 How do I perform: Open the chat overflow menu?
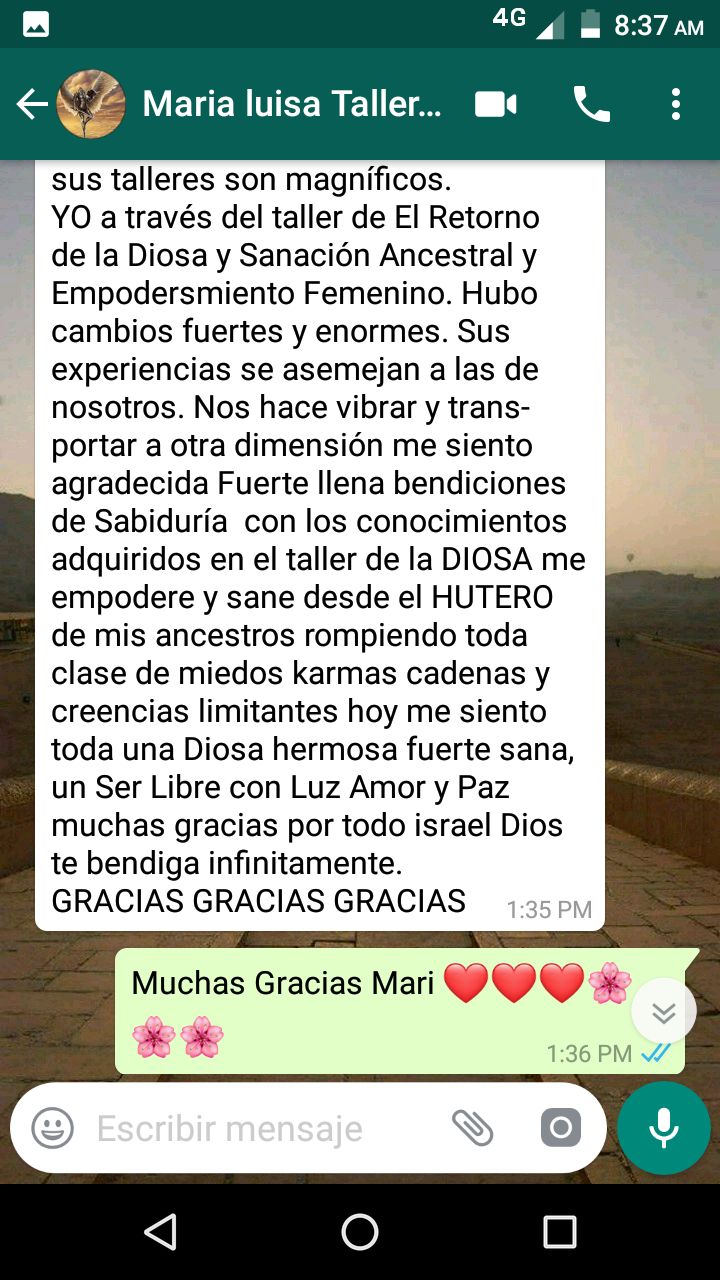[x=676, y=104]
